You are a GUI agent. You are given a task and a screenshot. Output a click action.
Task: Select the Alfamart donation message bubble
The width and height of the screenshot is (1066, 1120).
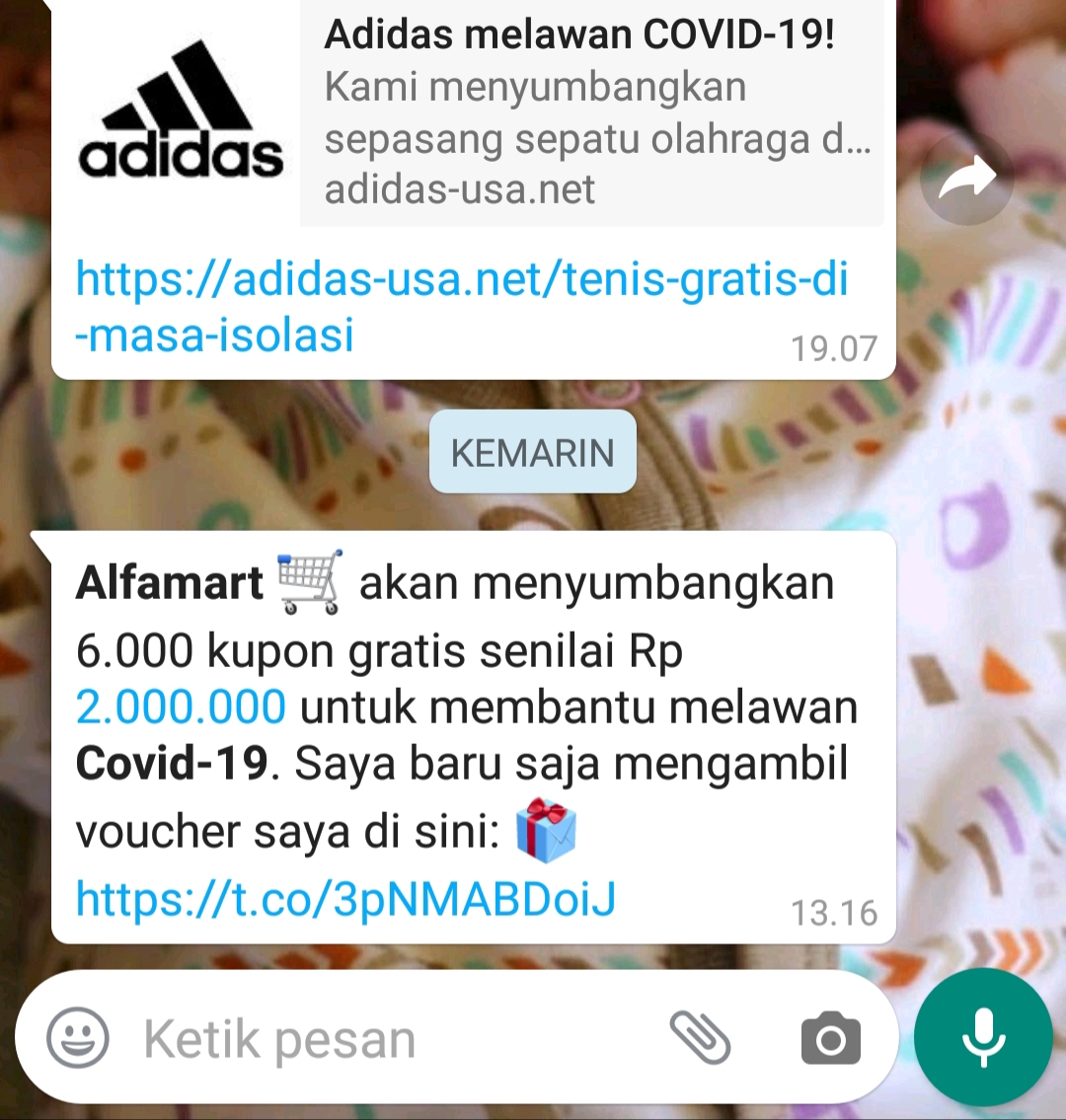[x=464, y=735]
